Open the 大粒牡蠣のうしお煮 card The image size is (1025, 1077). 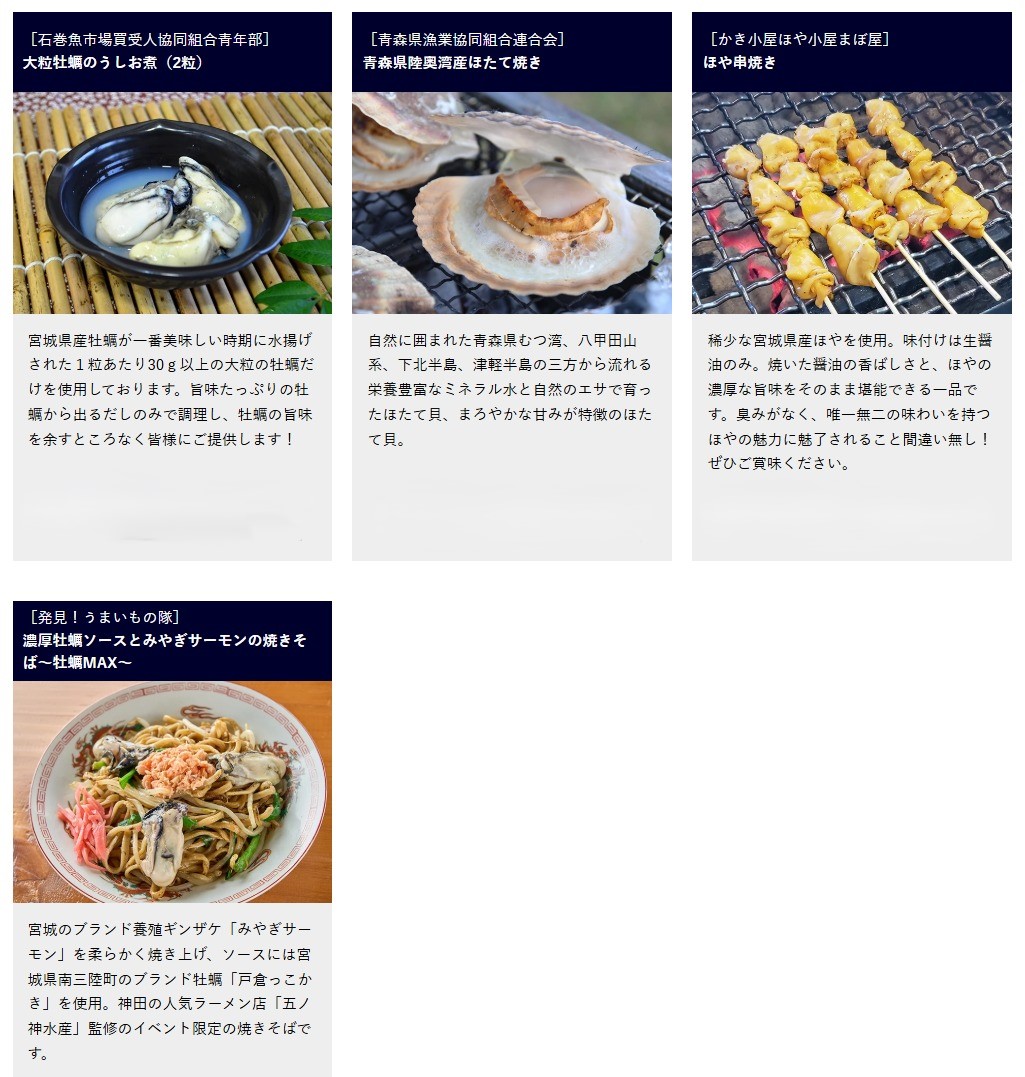pyautogui.click(x=172, y=203)
